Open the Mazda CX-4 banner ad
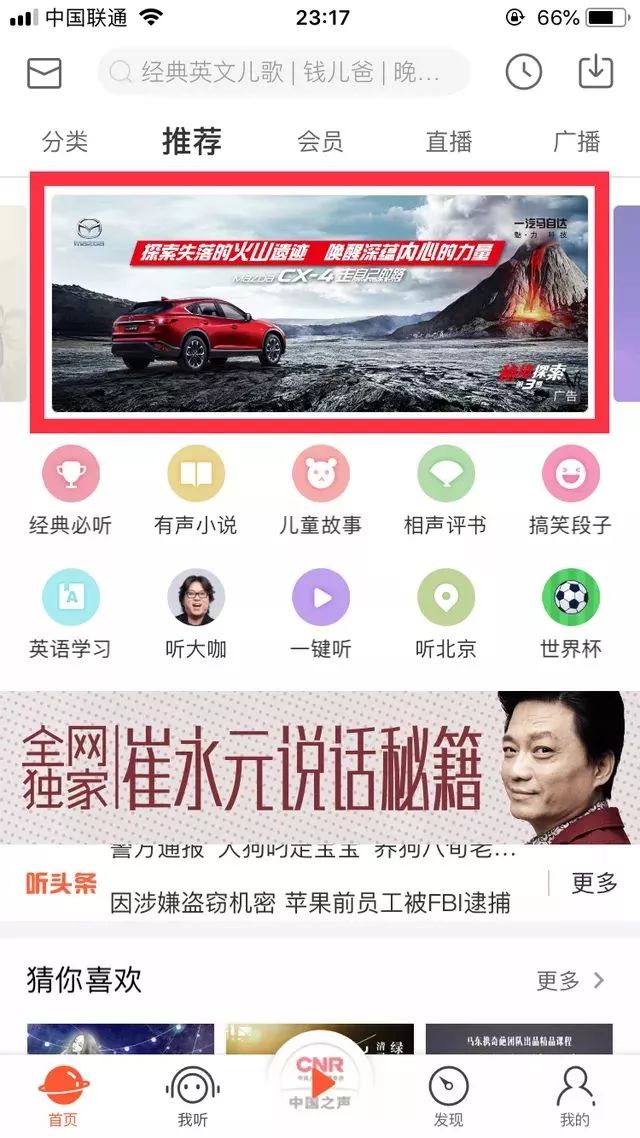The width and height of the screenshot is (640, 1138). [x=320, y=303]
